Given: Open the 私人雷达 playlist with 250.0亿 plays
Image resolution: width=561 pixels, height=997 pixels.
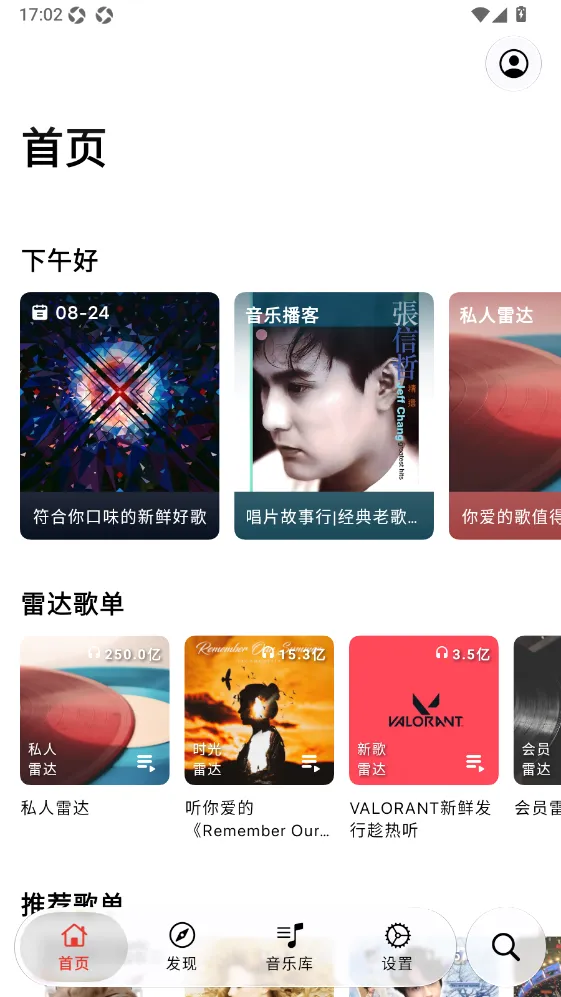Looking at the screenshot, I should coord(95,710).
